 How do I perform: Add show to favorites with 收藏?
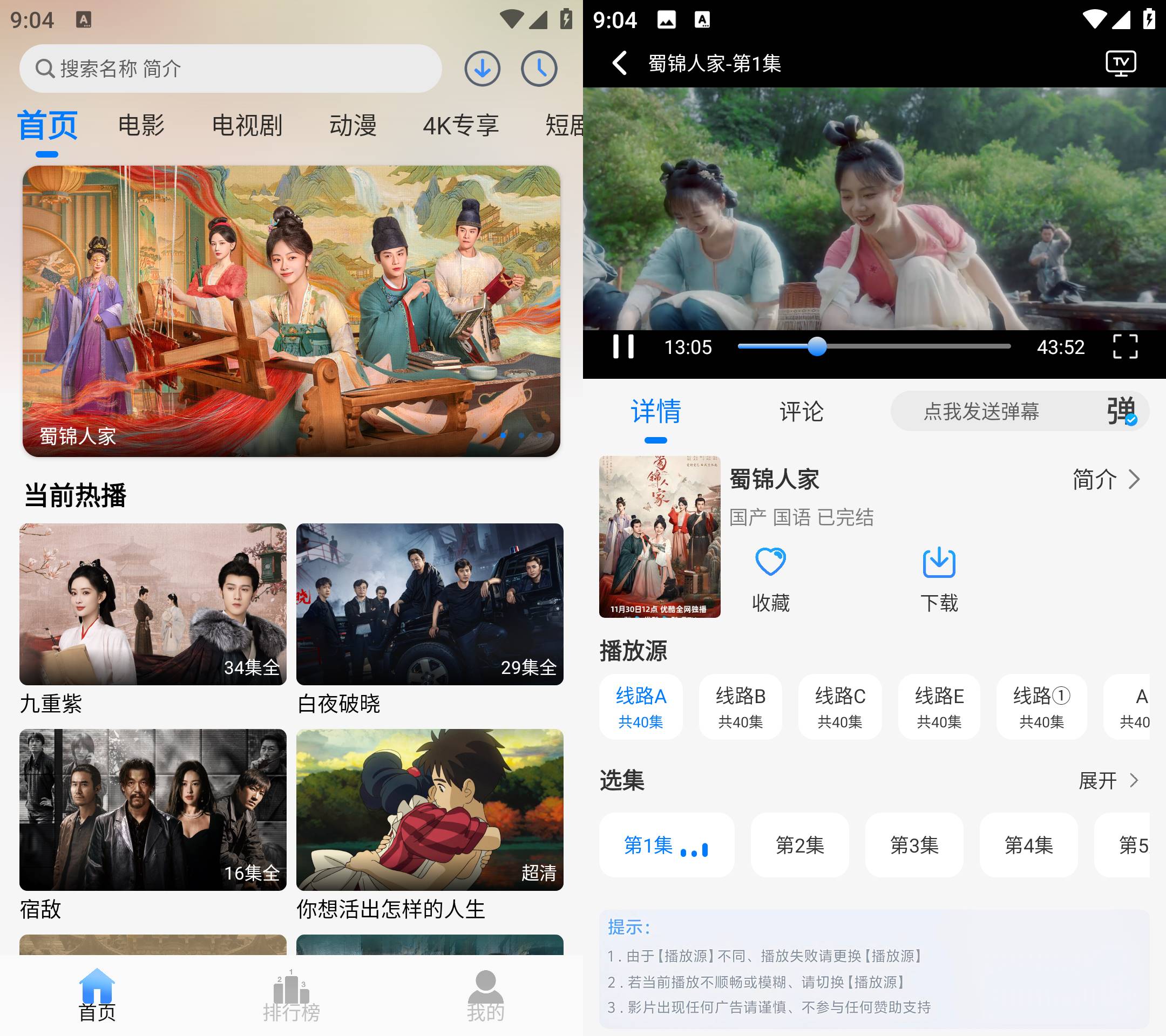tap(770, 578)
